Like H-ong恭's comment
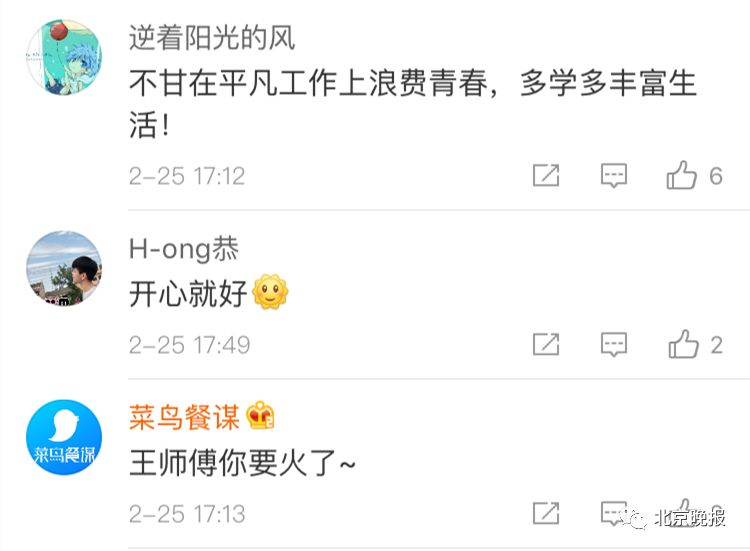Screen dimensions: 750x551 (x=682, y=345)
